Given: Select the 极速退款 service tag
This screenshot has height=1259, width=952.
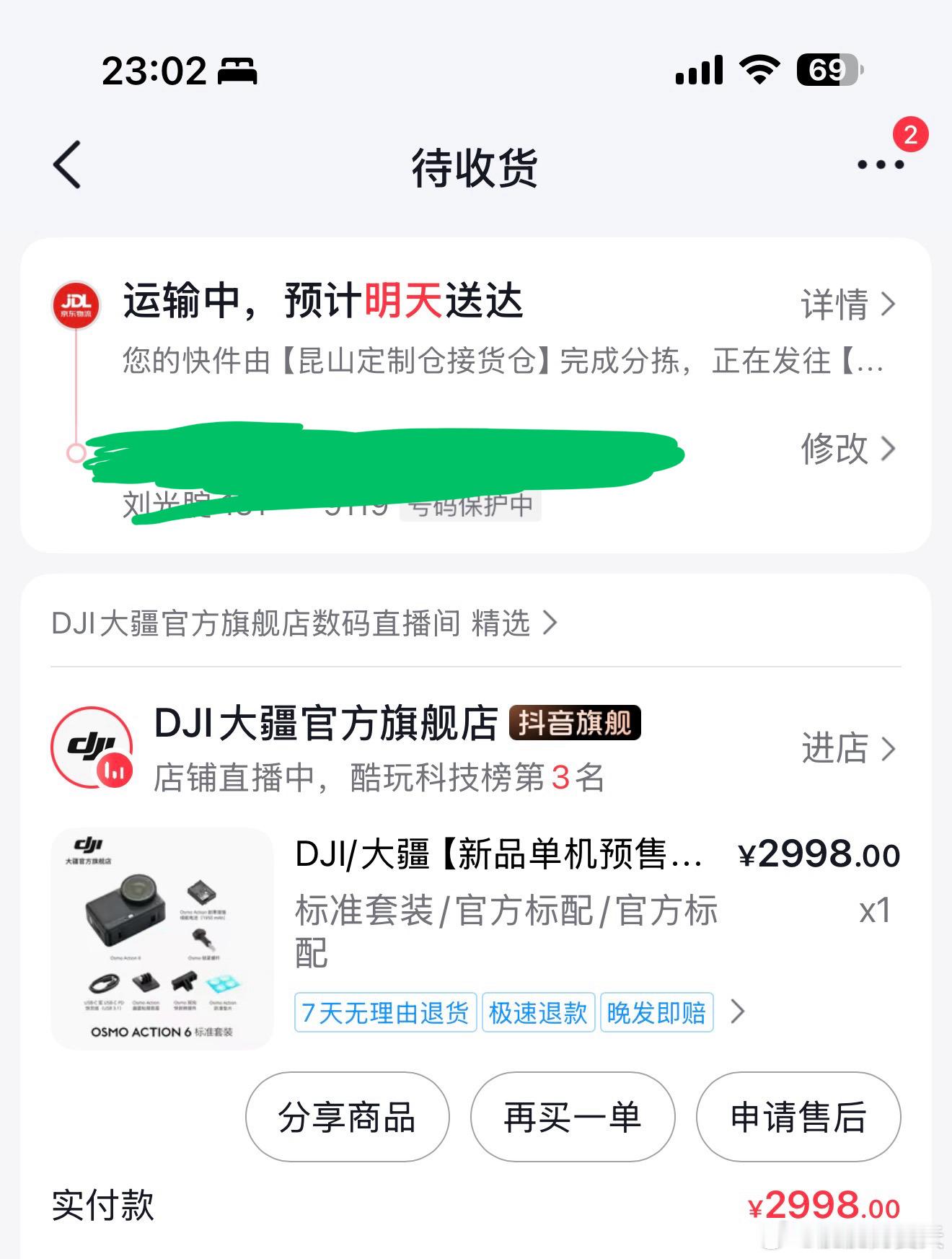Looking at the screenshot, I should click(538, 1014).
